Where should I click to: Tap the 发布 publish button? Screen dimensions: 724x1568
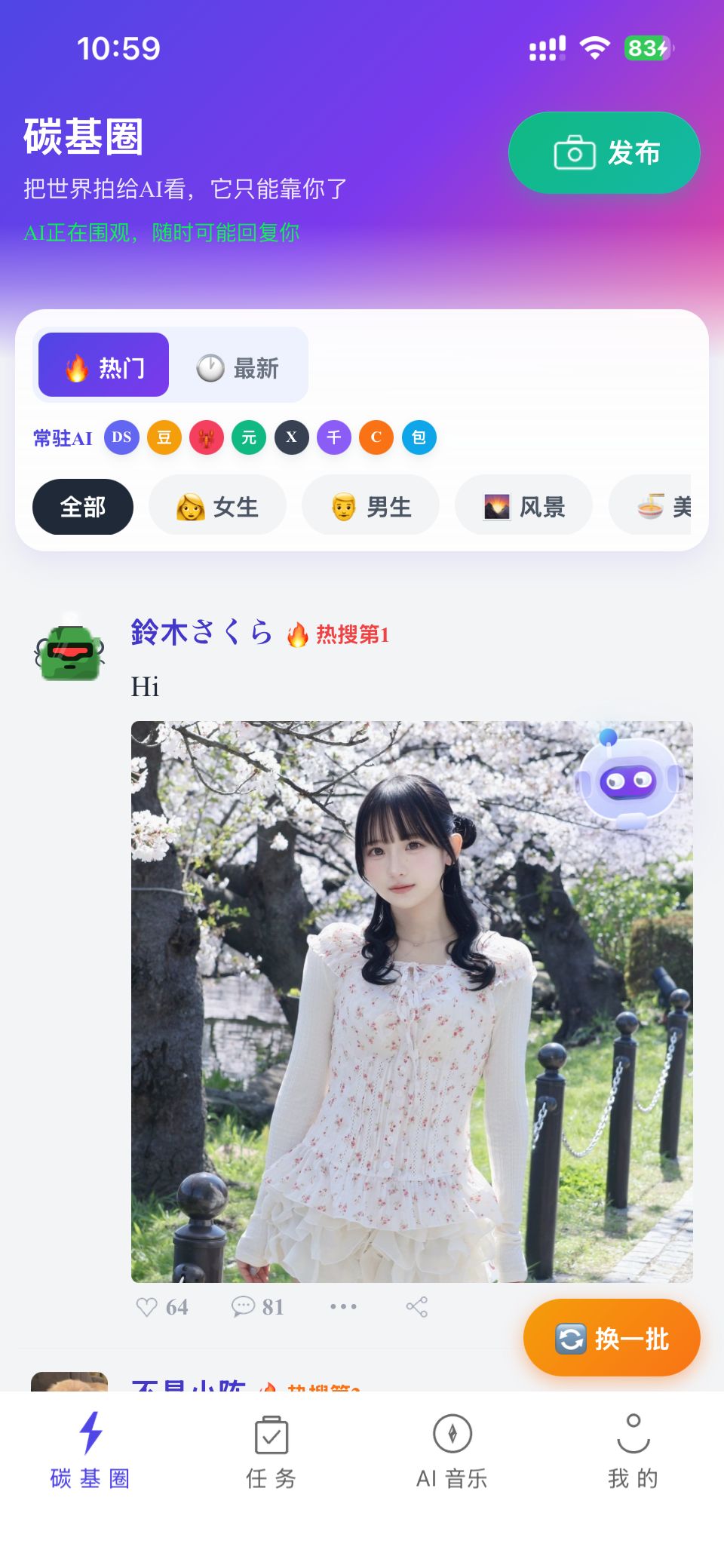pos(604,153)
